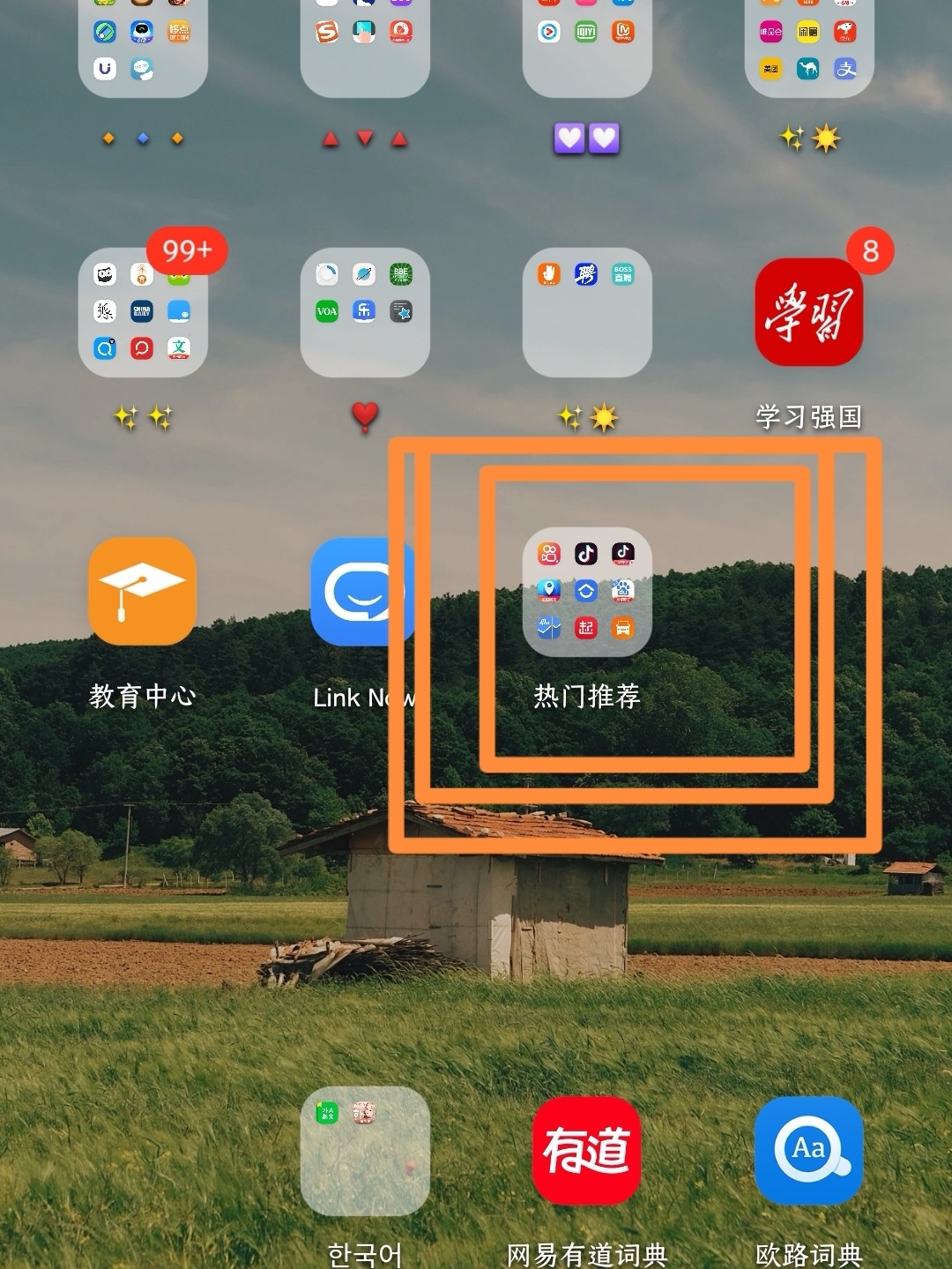Open the folder with the 99+ badge

(x=143, y=312)
